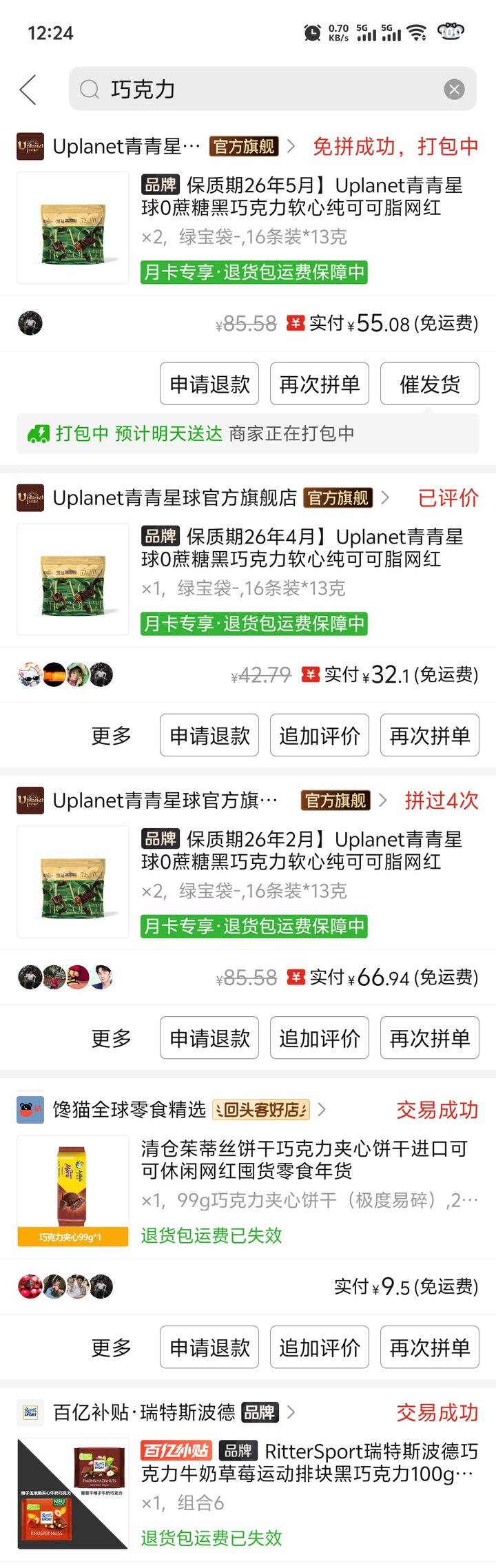This screenshot has width=496, height=1568.
Task: Tap 申请退款 on the 66.94 order
Action: 209,1038
